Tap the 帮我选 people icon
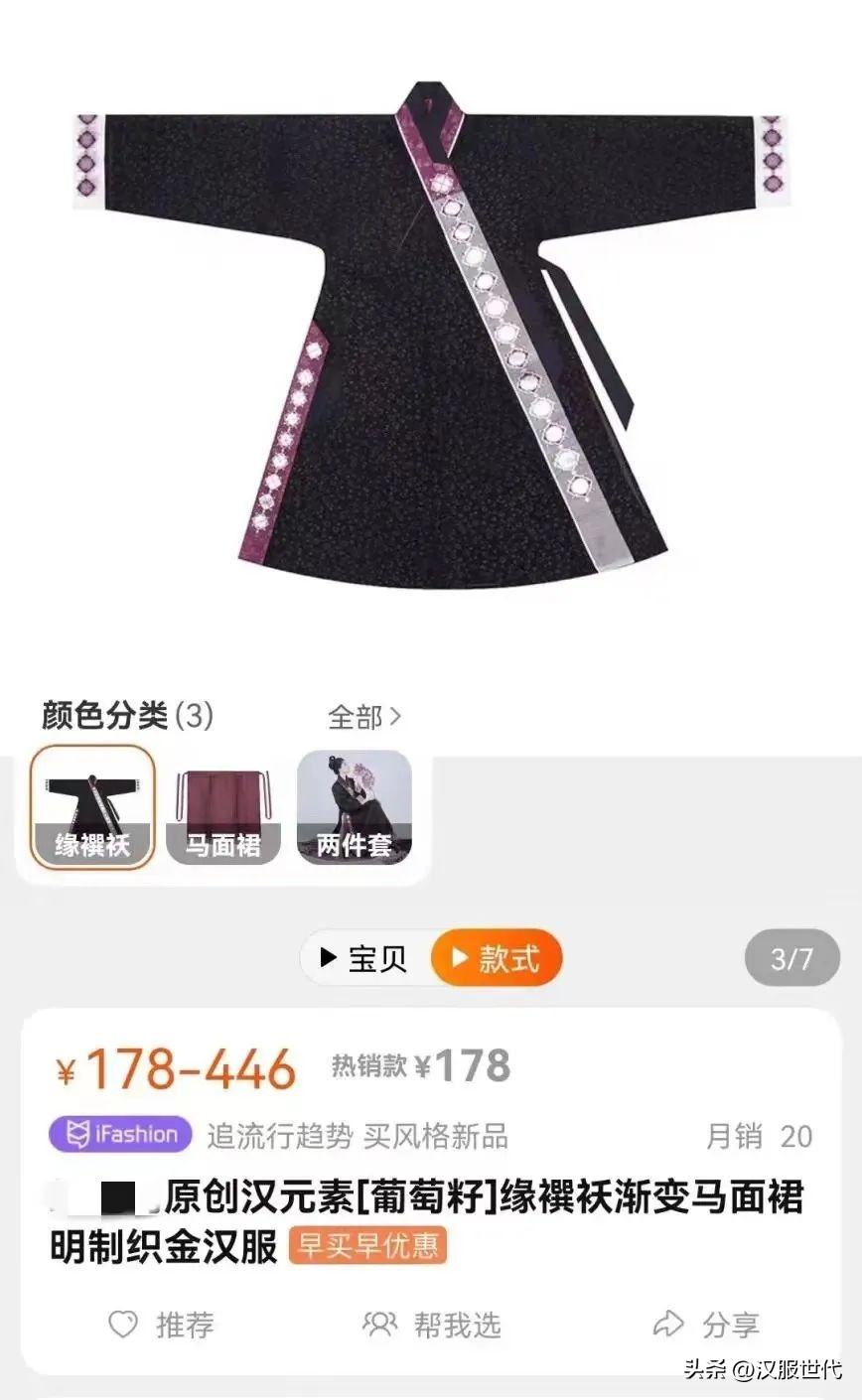This screenshot has width=862, height=1400. pyautogui.click(x=379, y=1326)
